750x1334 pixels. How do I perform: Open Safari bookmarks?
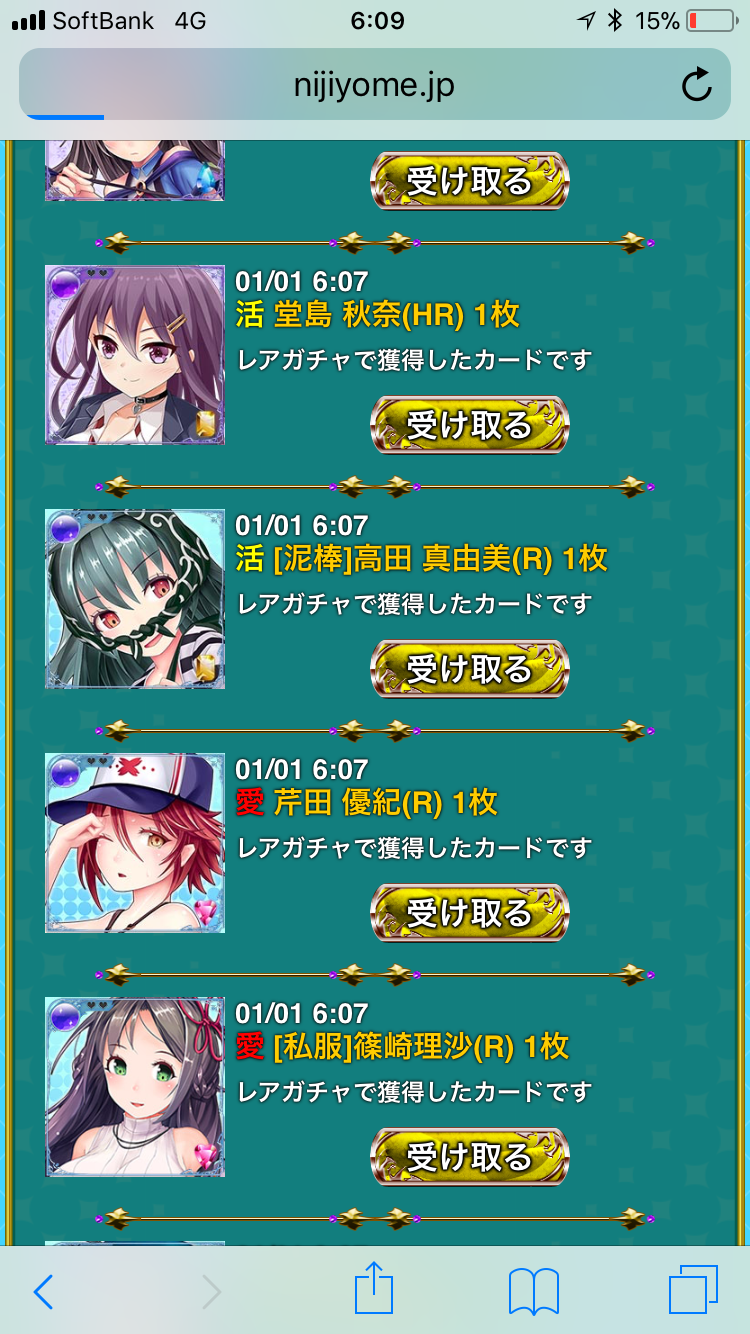click(x=533, y=1292)
